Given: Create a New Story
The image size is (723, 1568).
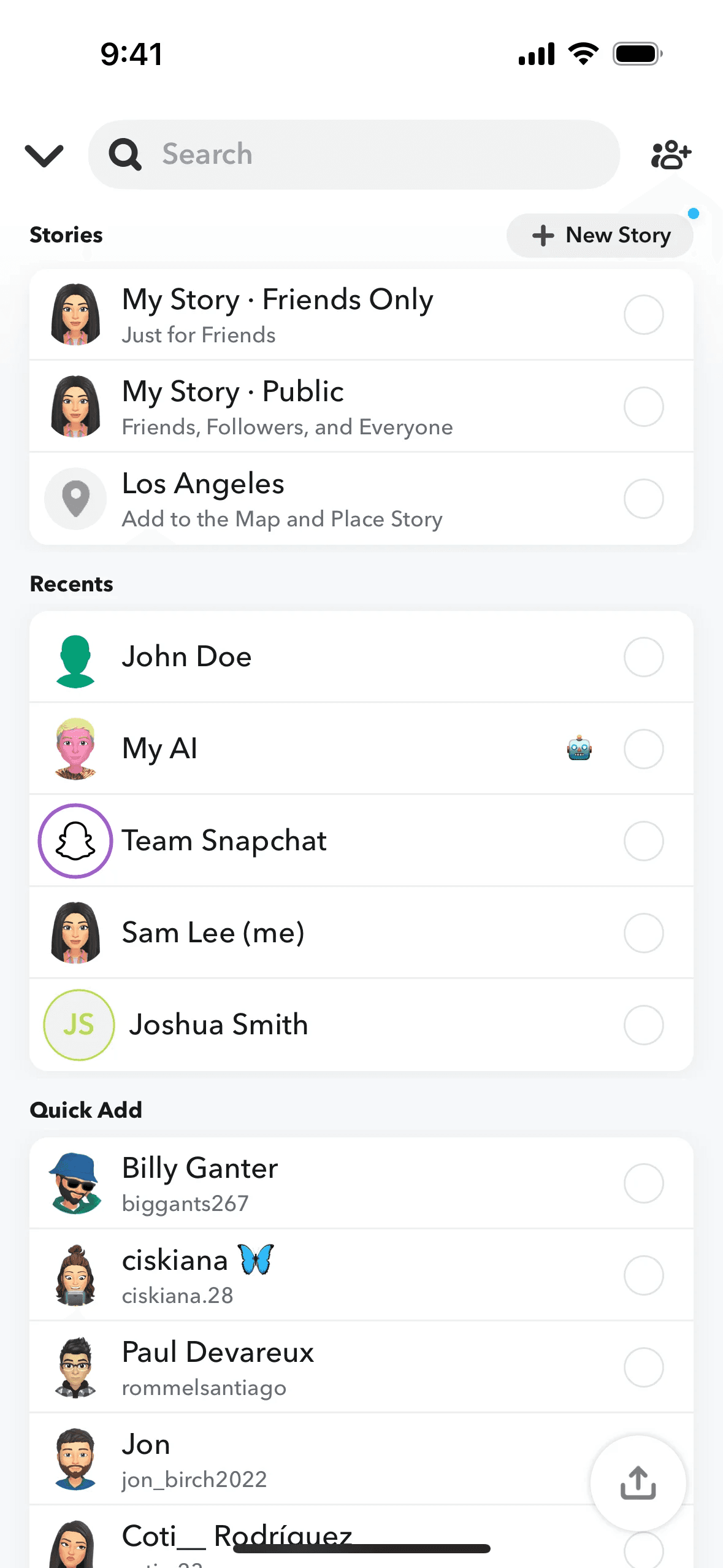Looking at the screenshot, I should 600,236.
